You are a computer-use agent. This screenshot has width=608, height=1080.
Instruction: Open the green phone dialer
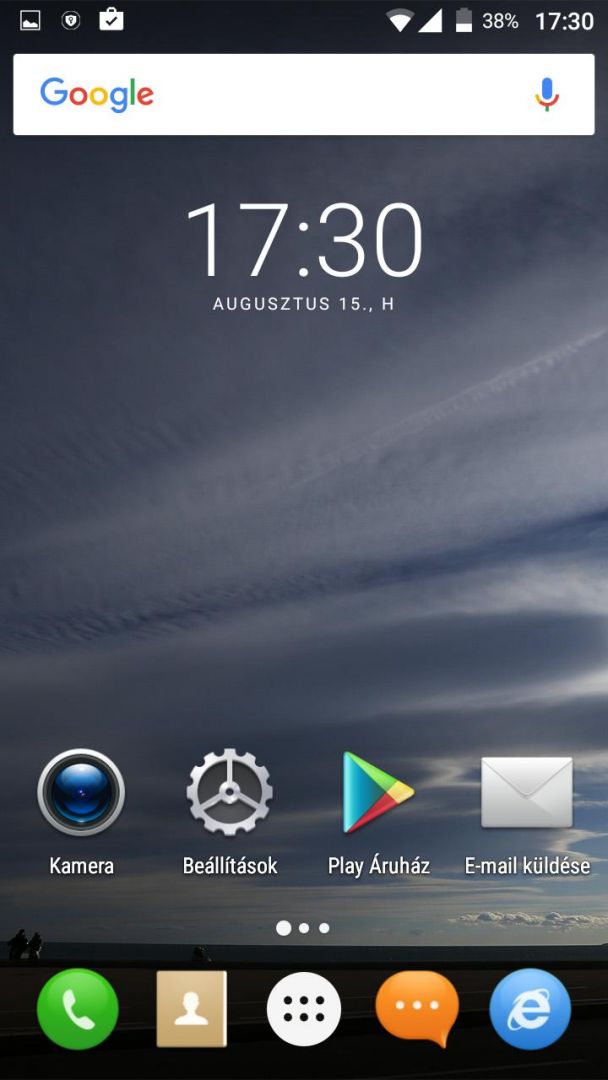[77, 1009]
